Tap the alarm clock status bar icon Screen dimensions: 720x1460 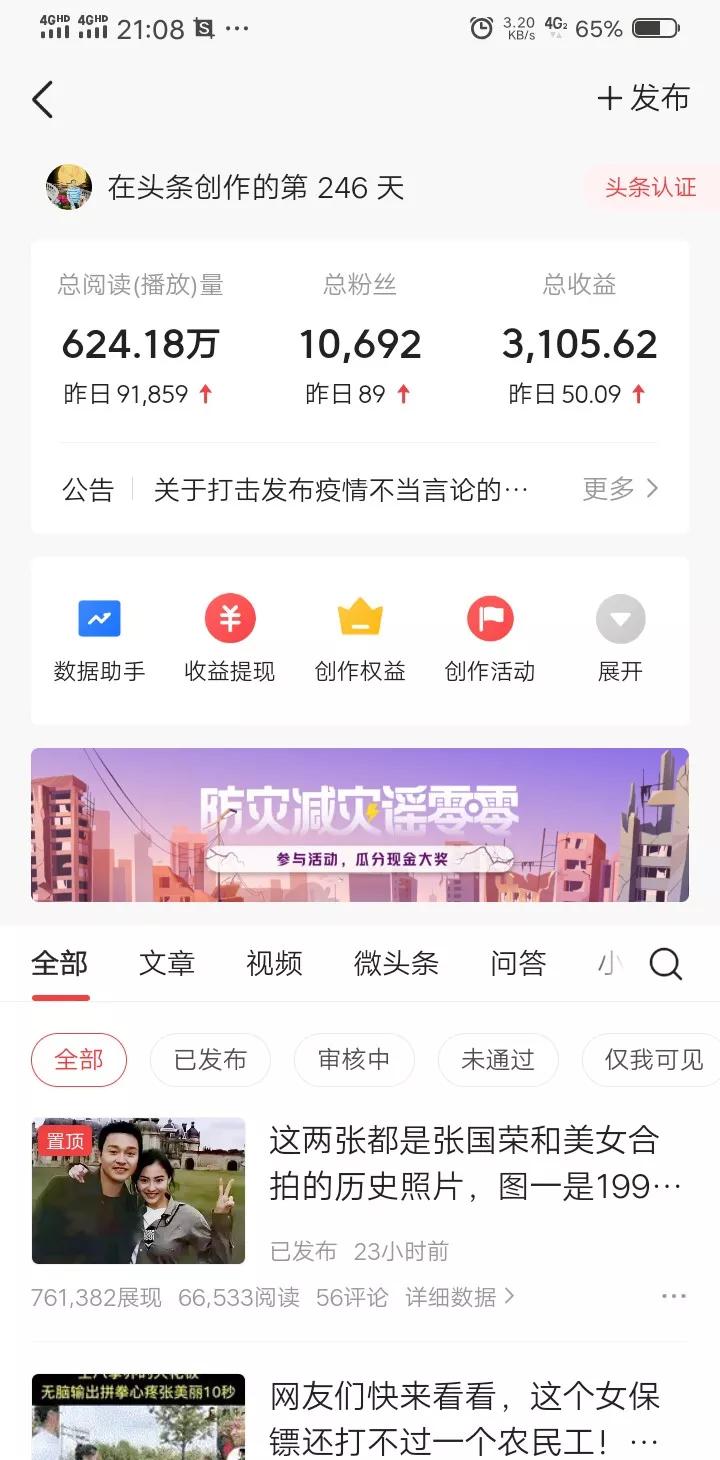pyautogui.click(x=481, y=28)
